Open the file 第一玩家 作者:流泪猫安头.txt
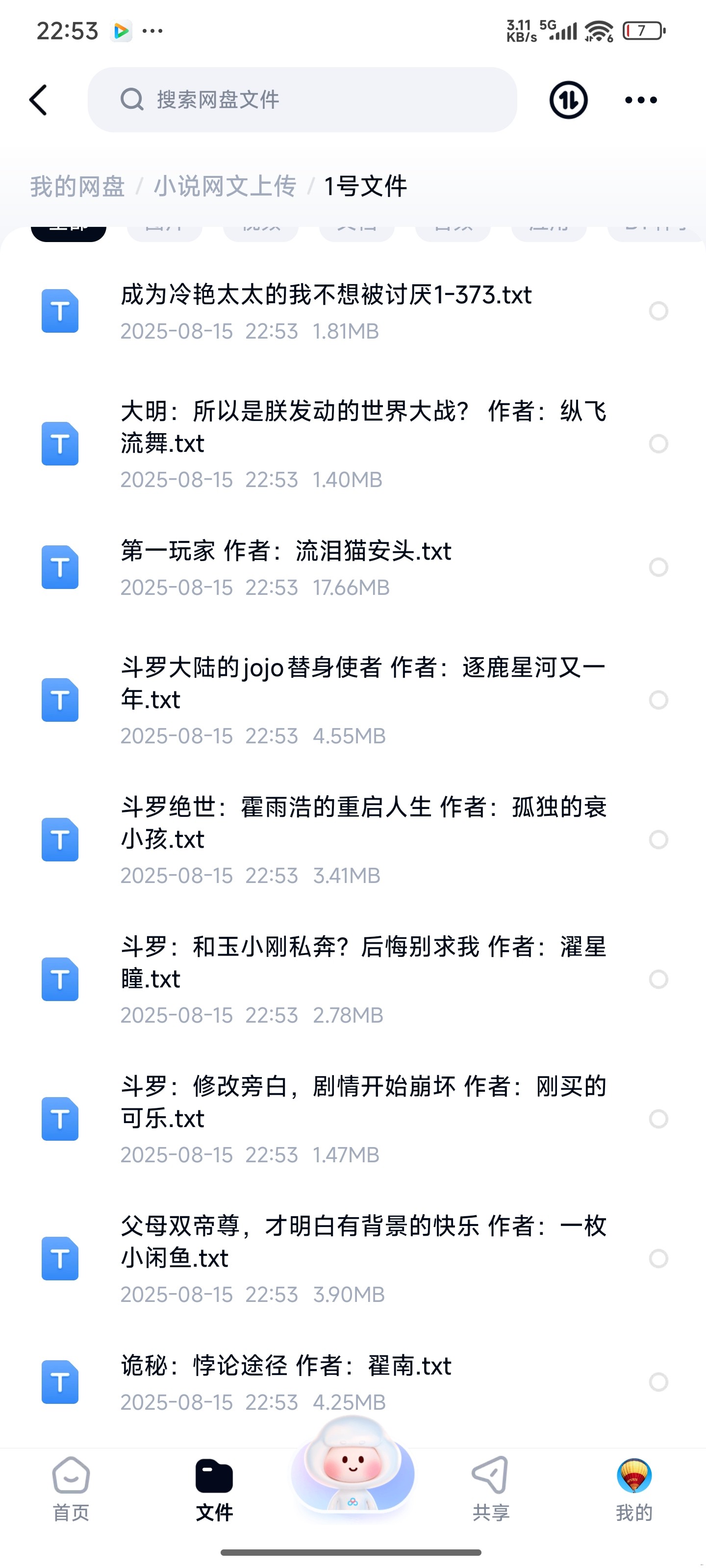Image resolution: width=706 pixels, height=1568 pixels. point(286,567)
